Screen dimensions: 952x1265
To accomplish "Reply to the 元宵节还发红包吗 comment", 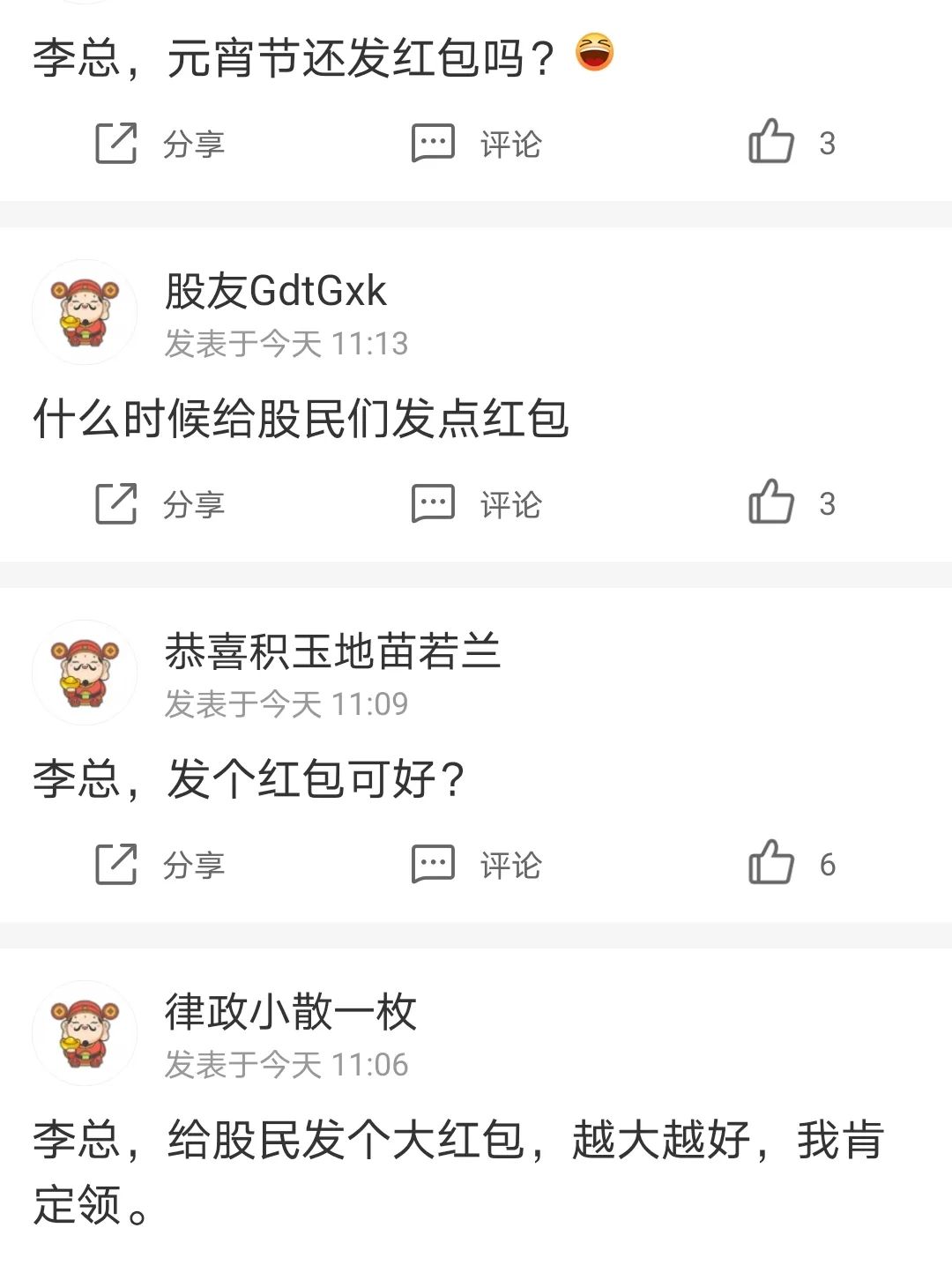I will tap(476, 144).
